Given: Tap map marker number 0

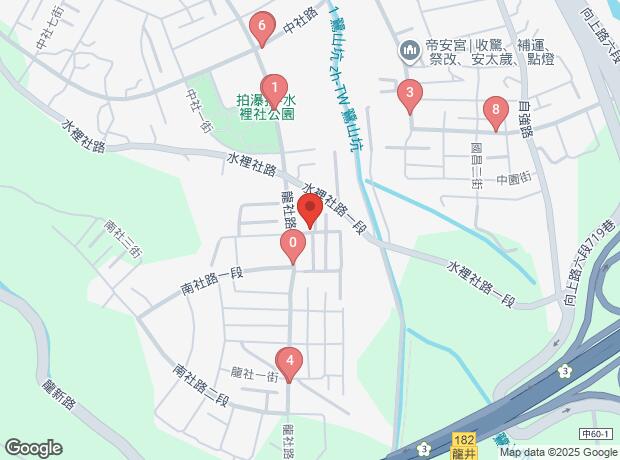Looking at the screenshot, I should click(x=292, y=244).
